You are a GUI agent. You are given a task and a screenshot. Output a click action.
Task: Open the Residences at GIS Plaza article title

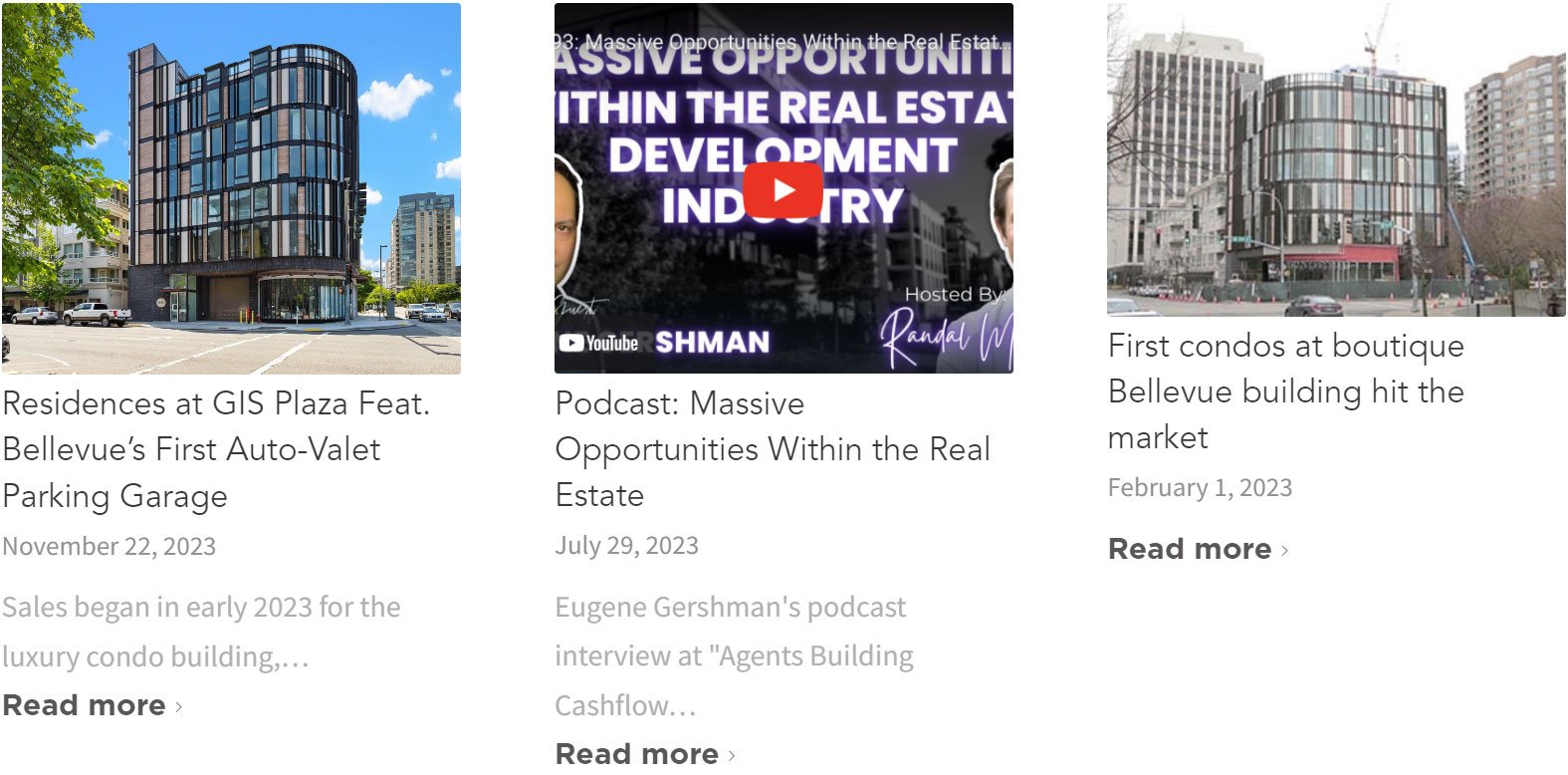pos(215,449)
